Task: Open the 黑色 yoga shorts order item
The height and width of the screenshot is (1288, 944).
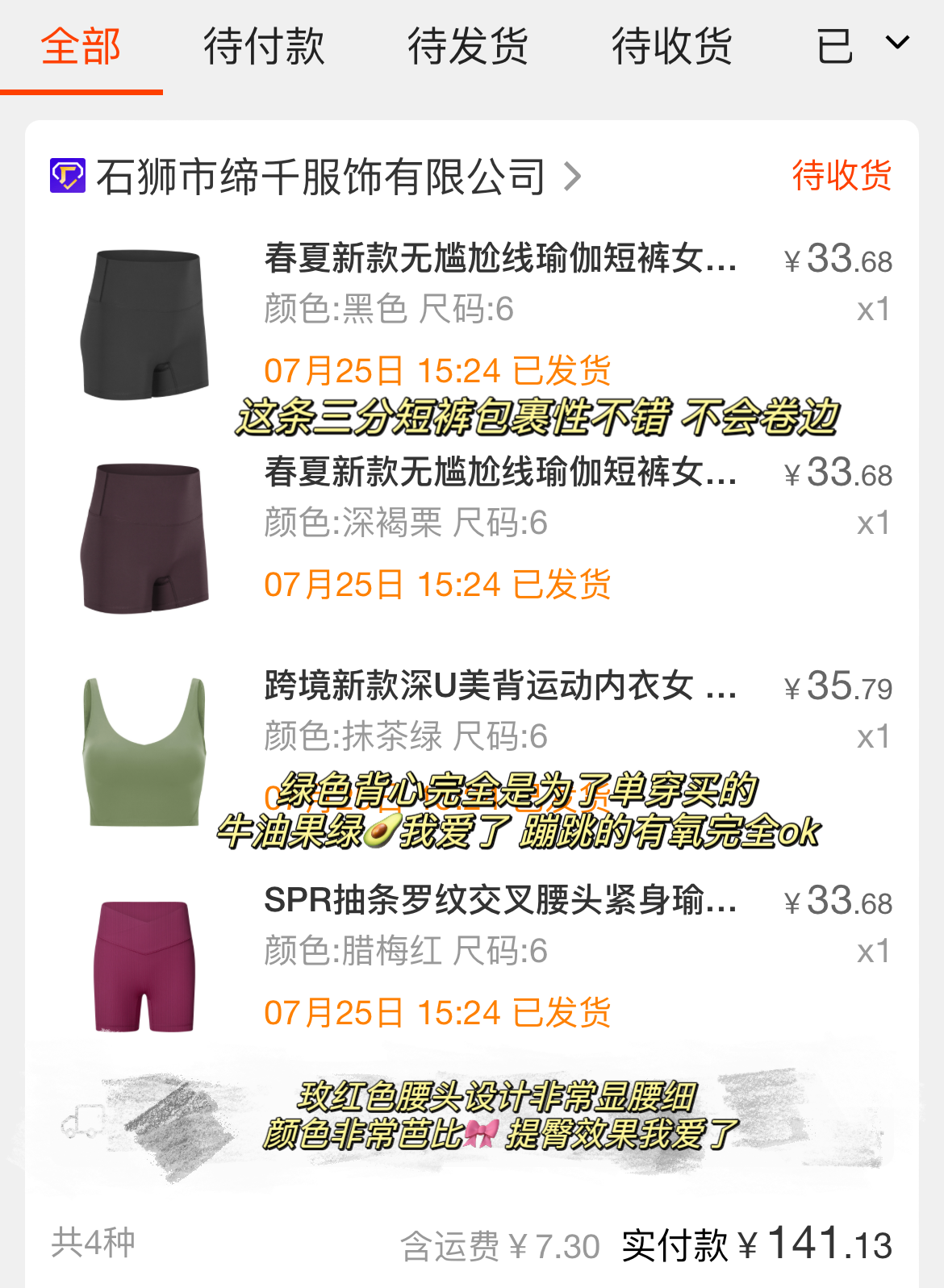Action: tap(500, 259)
